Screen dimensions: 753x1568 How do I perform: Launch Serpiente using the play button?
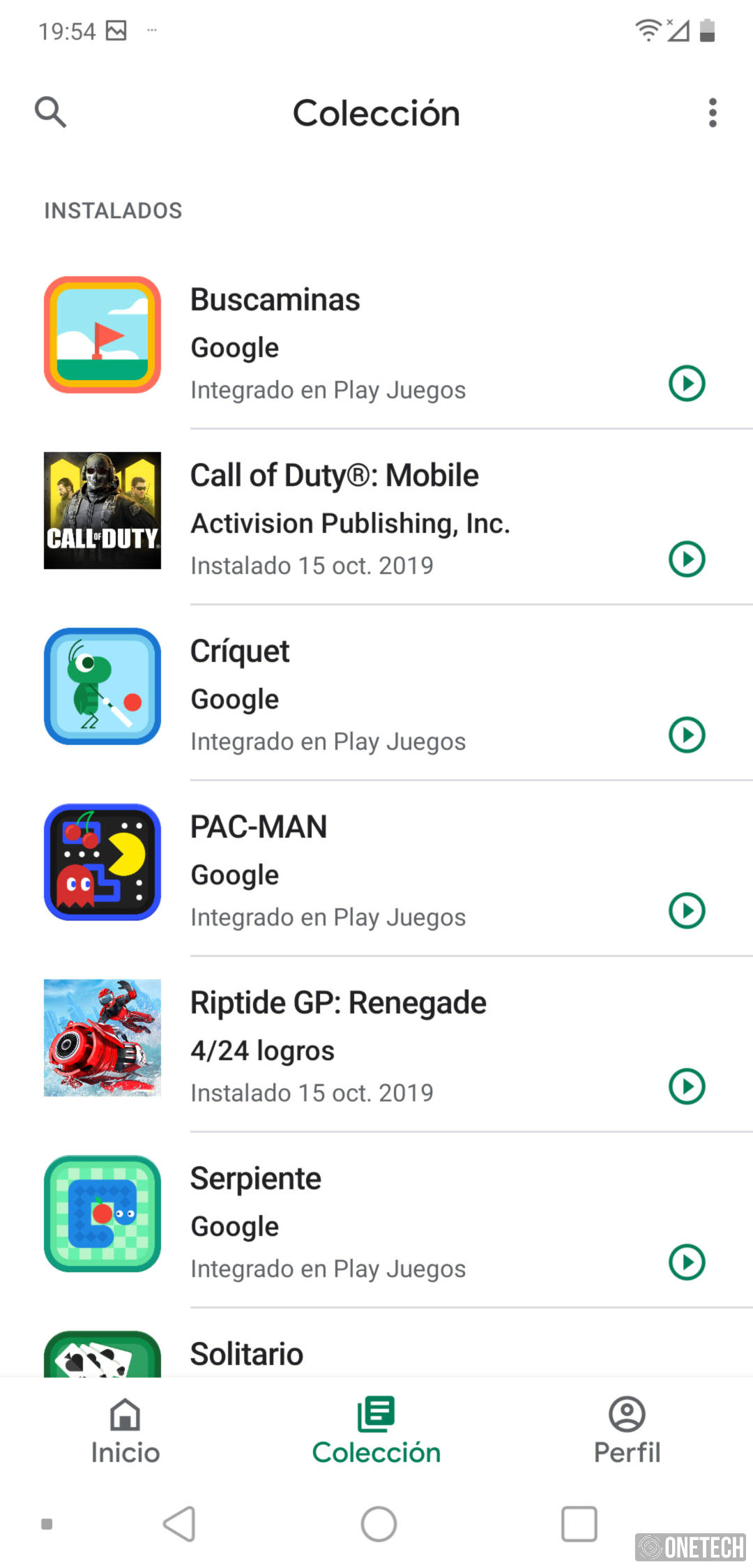point(688,1262)
